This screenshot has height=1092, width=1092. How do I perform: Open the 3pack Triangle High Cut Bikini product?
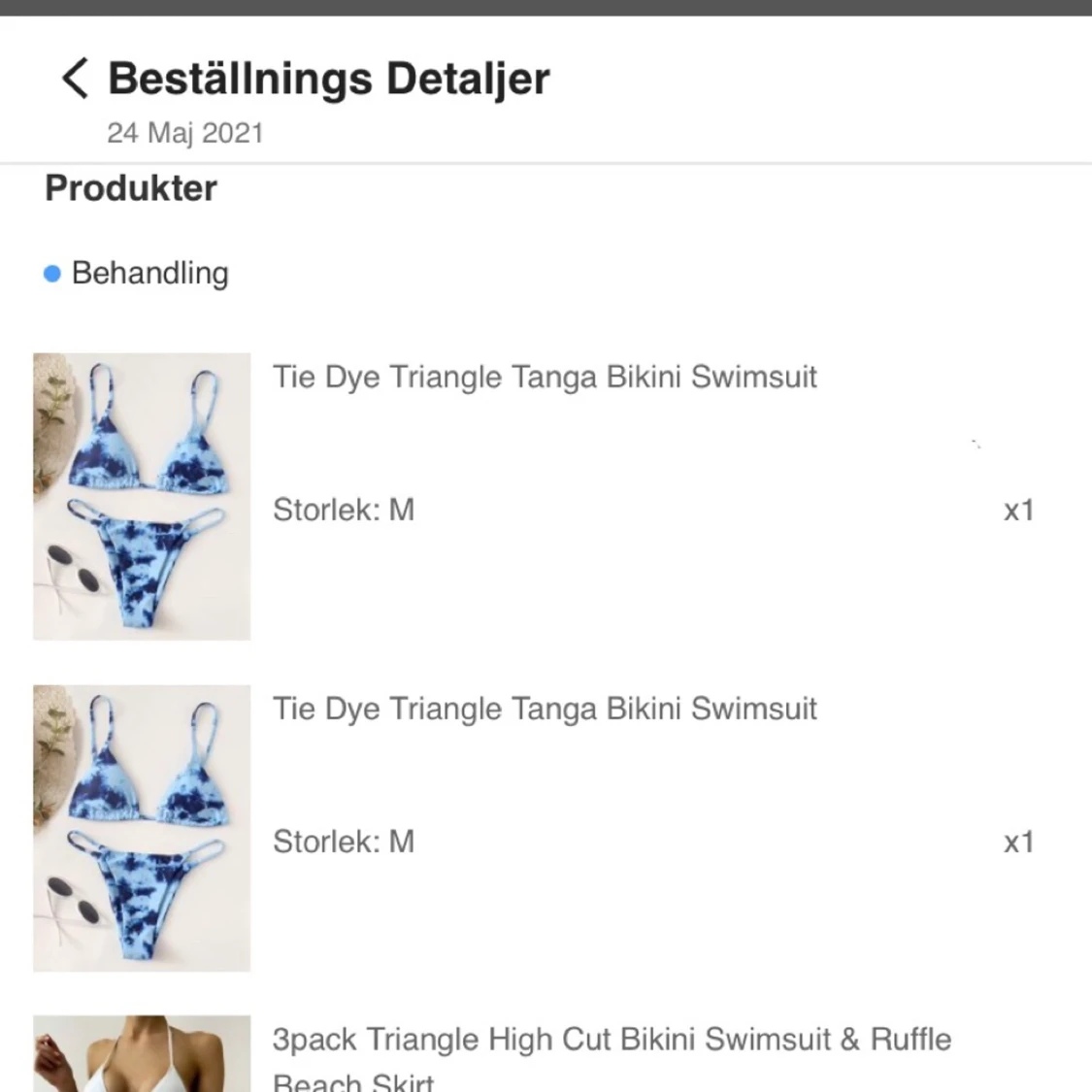611,1041
